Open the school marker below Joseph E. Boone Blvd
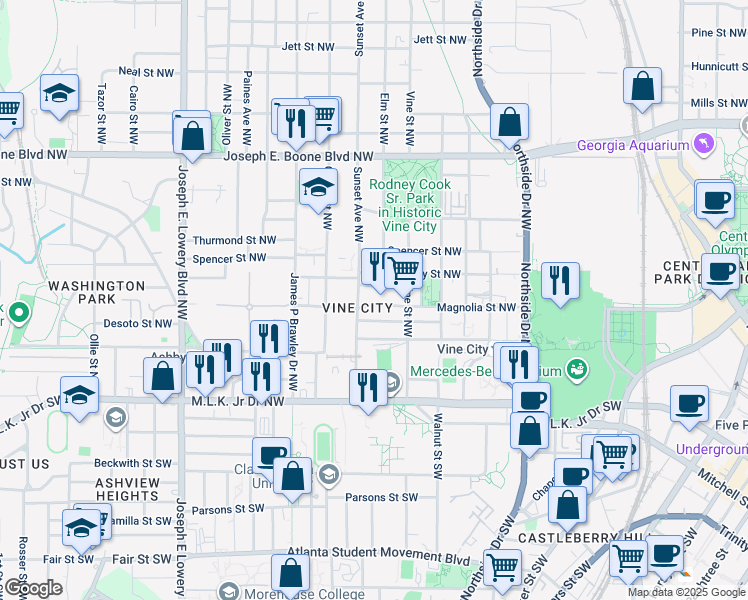This screenshot has height=600, width=748. pos(319,190)
